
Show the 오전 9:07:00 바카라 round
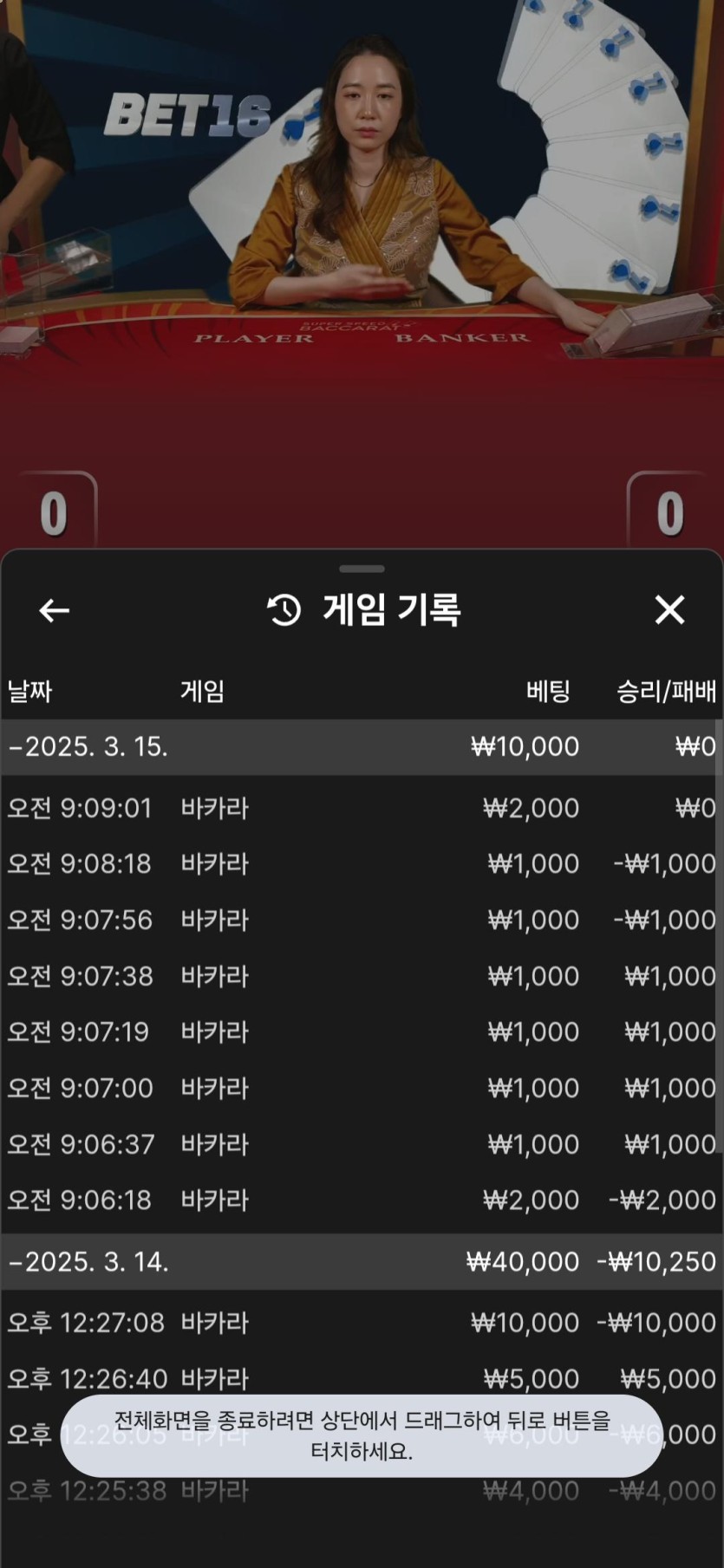click(361, 1088)
